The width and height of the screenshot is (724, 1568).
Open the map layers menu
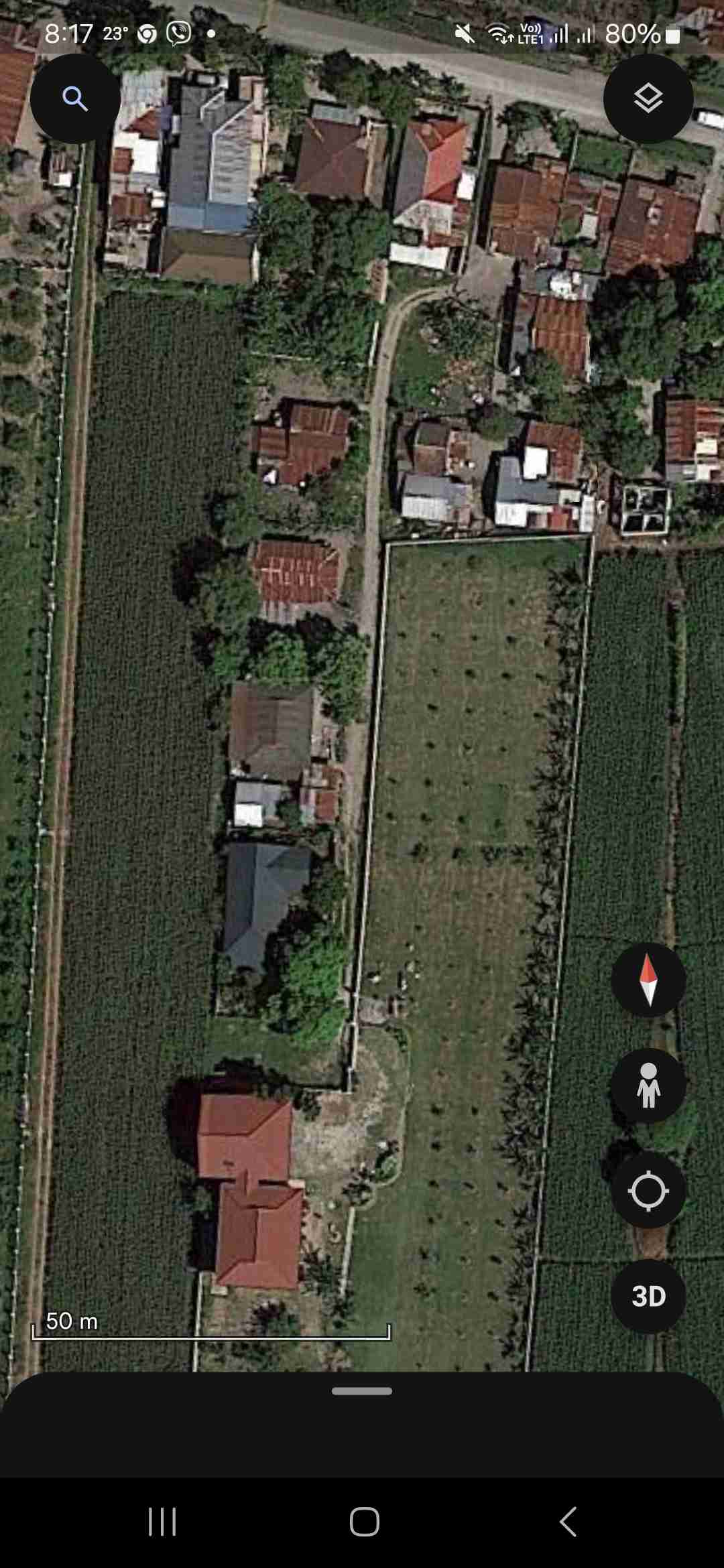pos(648,99)
